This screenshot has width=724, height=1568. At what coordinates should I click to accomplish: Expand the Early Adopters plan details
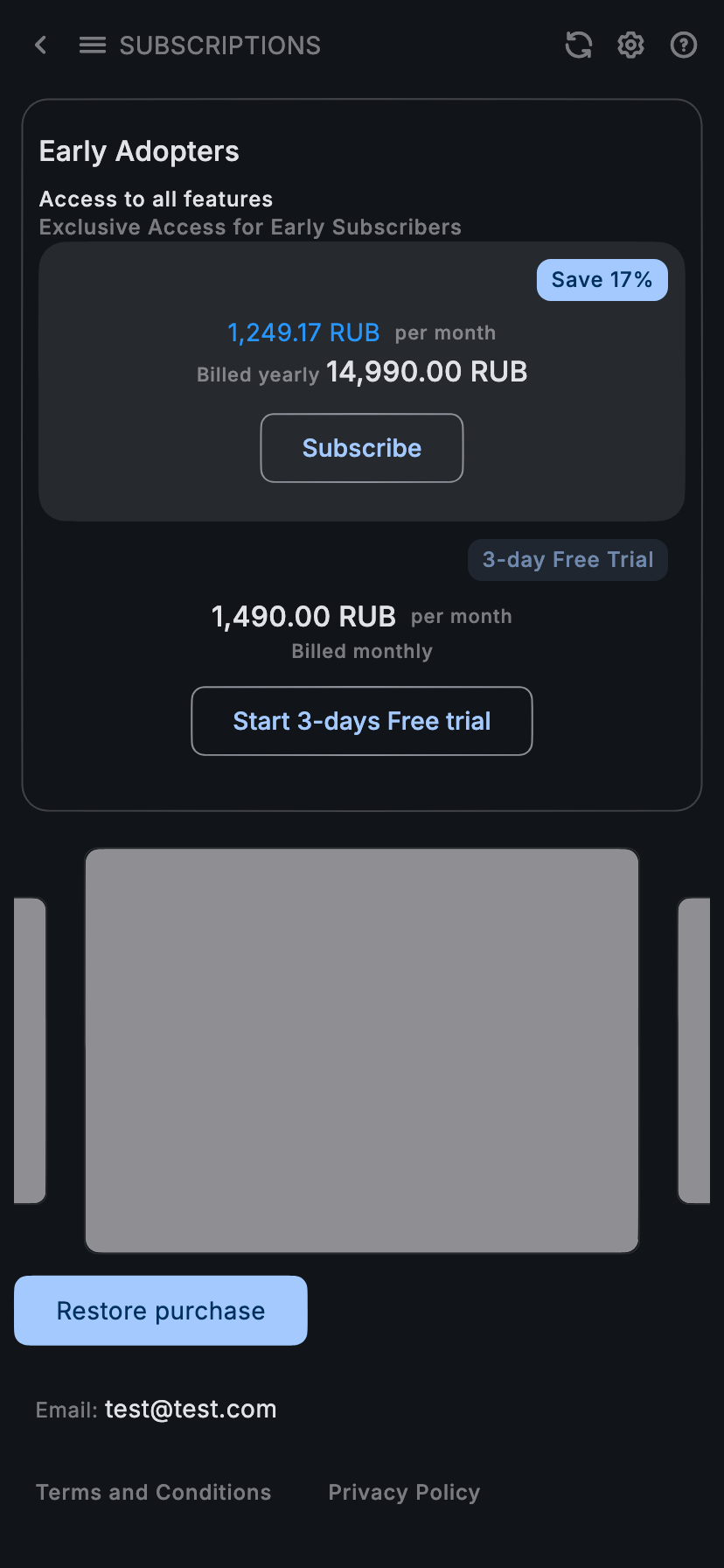tap(139, 150)
